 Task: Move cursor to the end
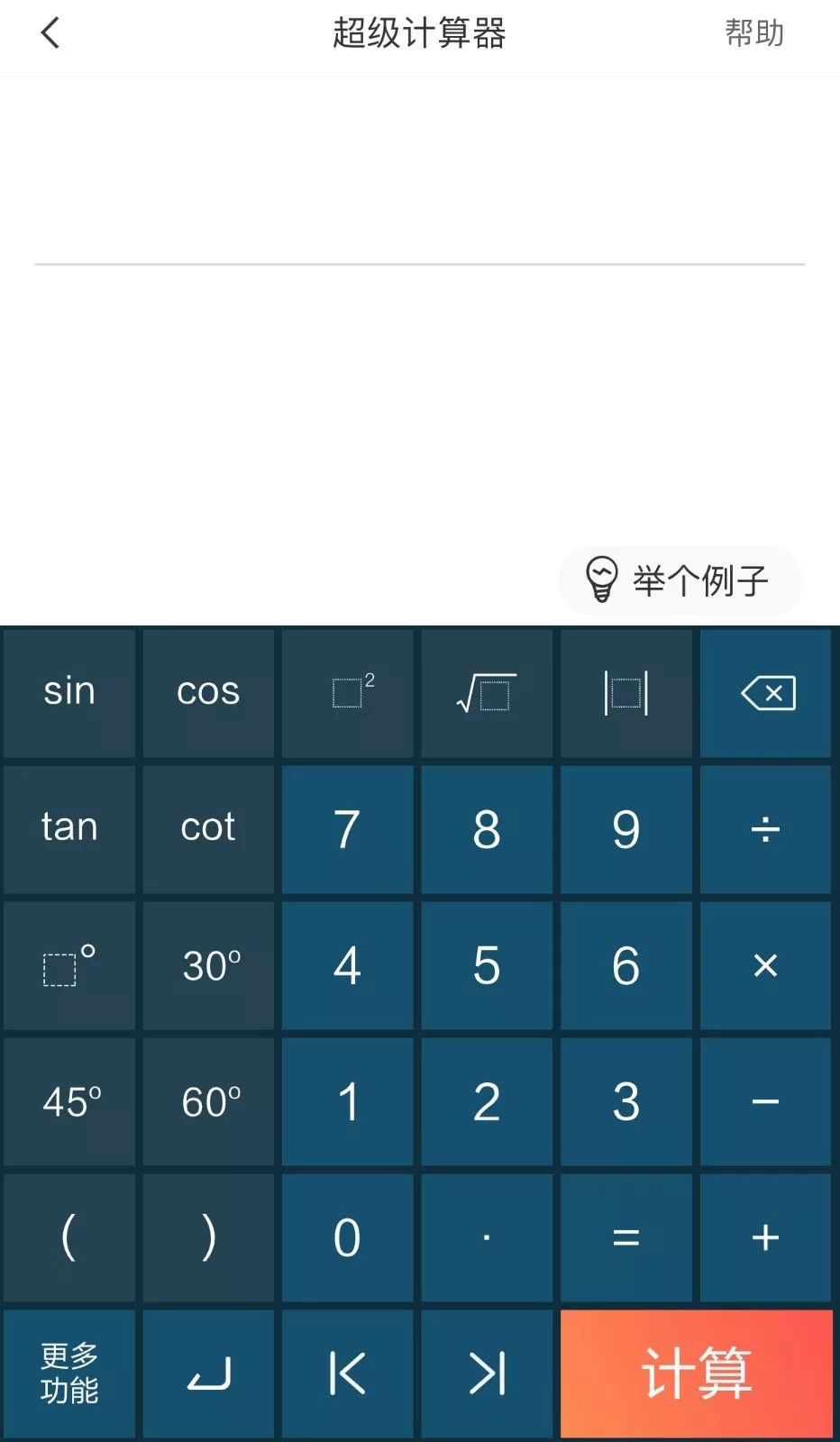tap(487, 1374)
